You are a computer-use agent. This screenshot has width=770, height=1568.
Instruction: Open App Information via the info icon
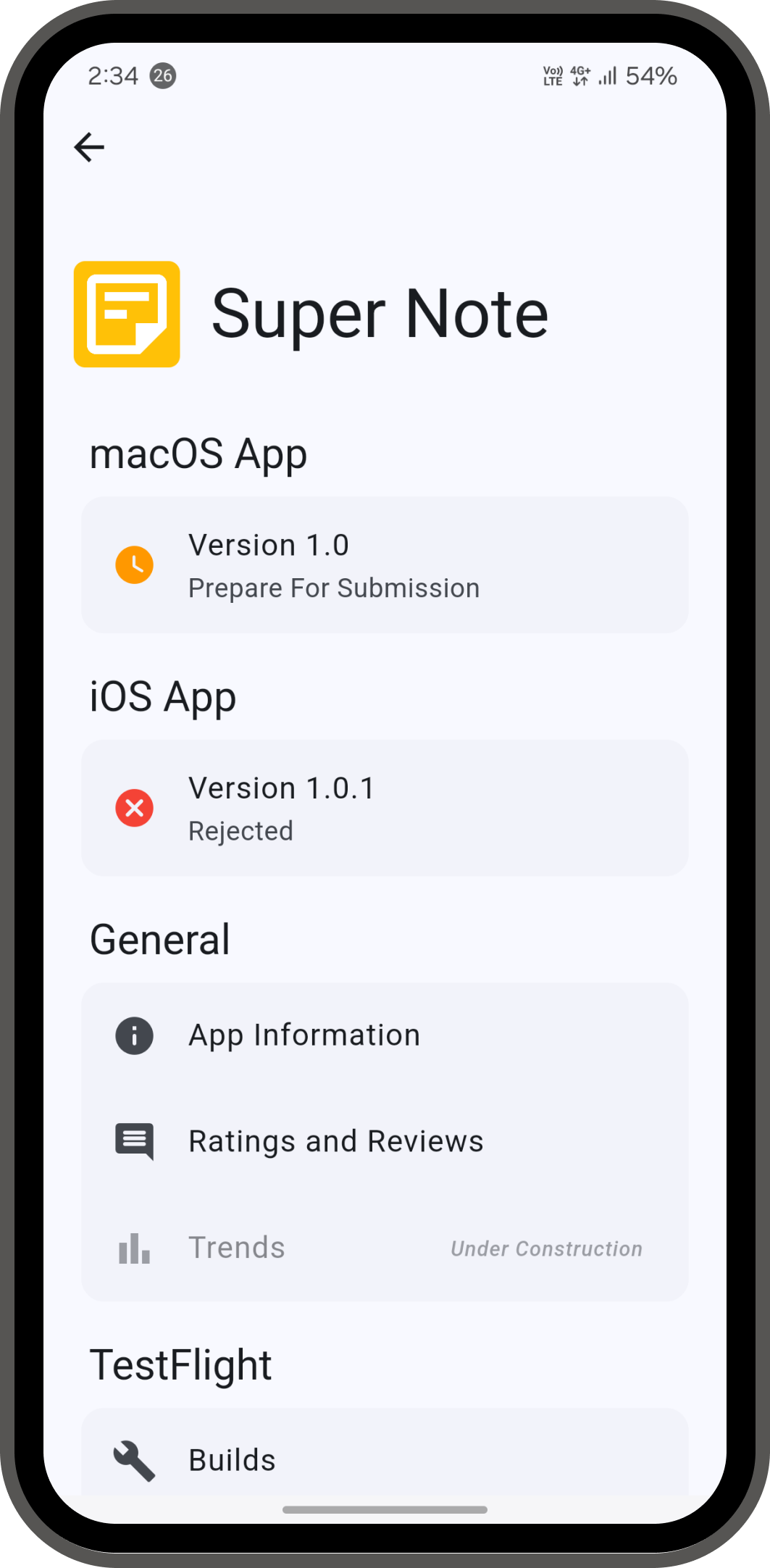point(134,1035)
